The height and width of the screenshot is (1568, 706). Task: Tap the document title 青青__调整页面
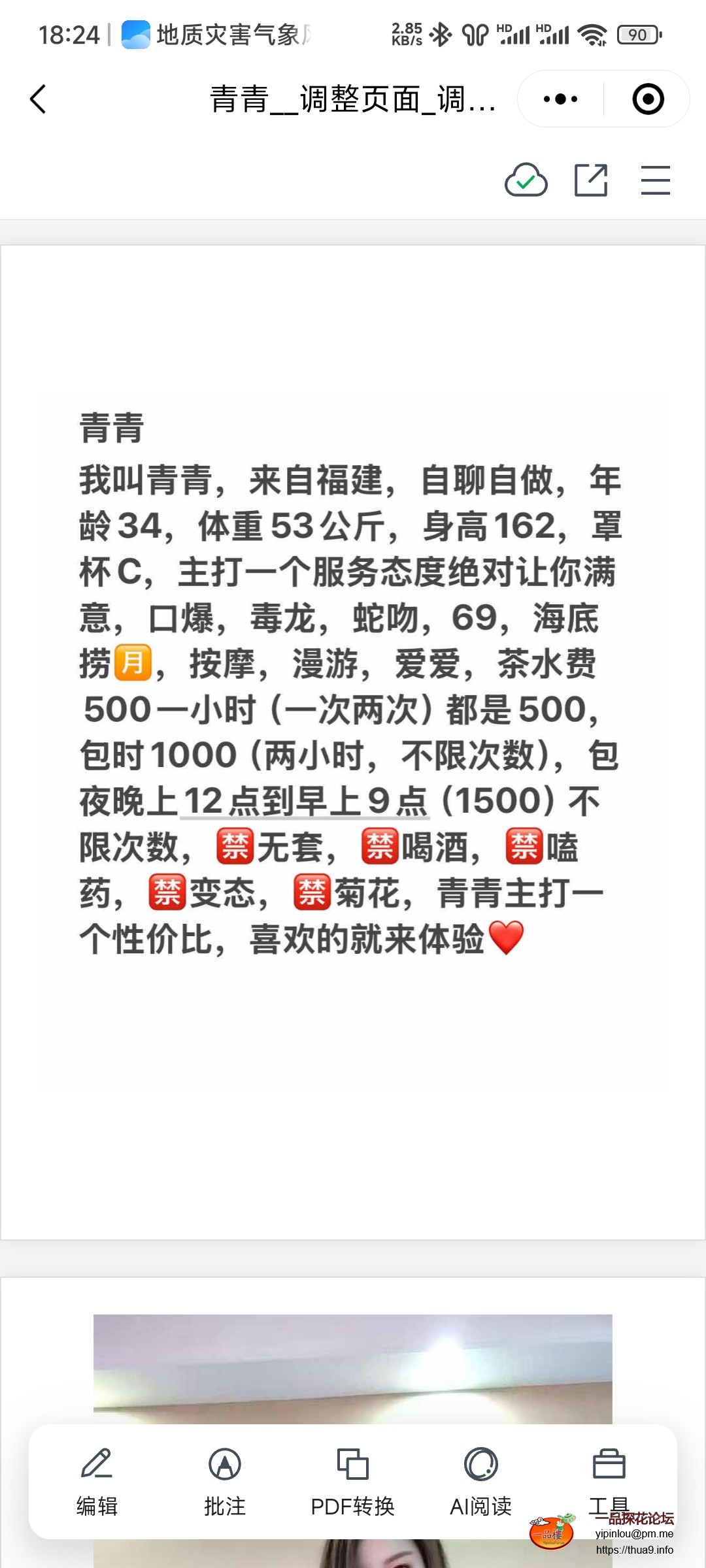[353, 99]
